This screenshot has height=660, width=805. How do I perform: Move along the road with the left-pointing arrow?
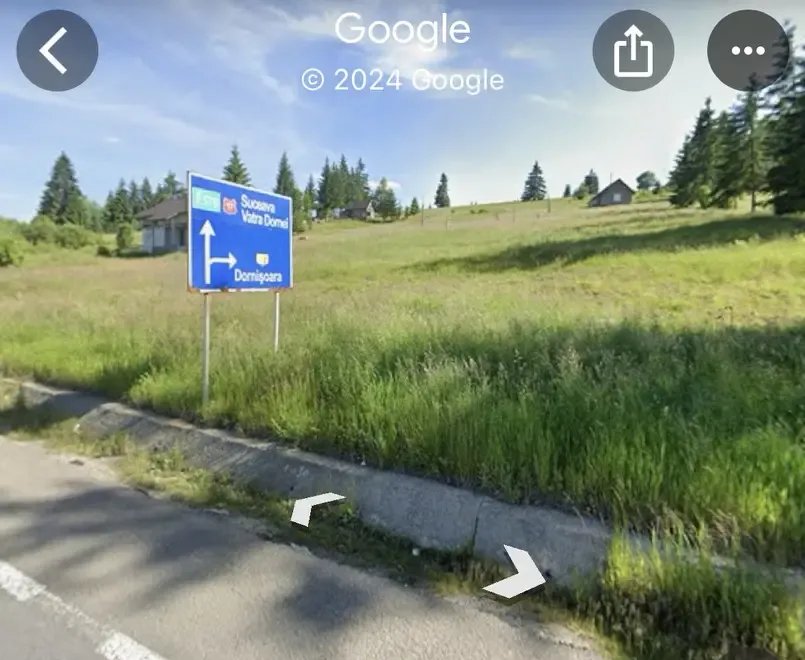click(314, 507)
